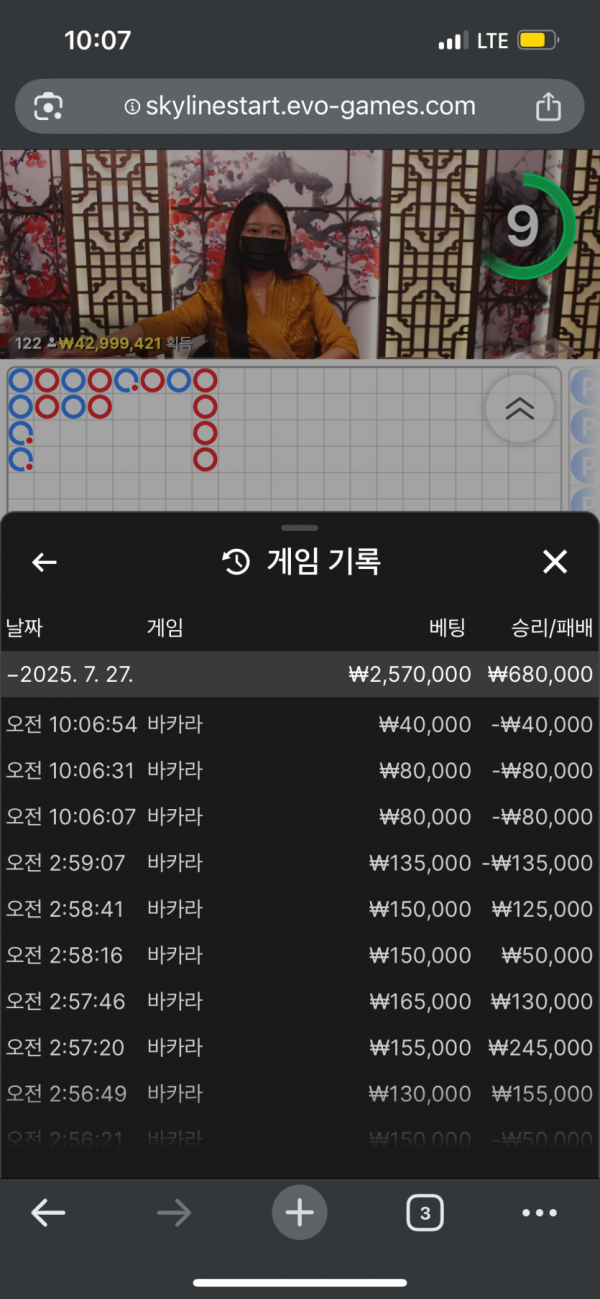Open the browser share icon
The width and height of the screenshot is (600, 1299).
(x=548, y=106)
